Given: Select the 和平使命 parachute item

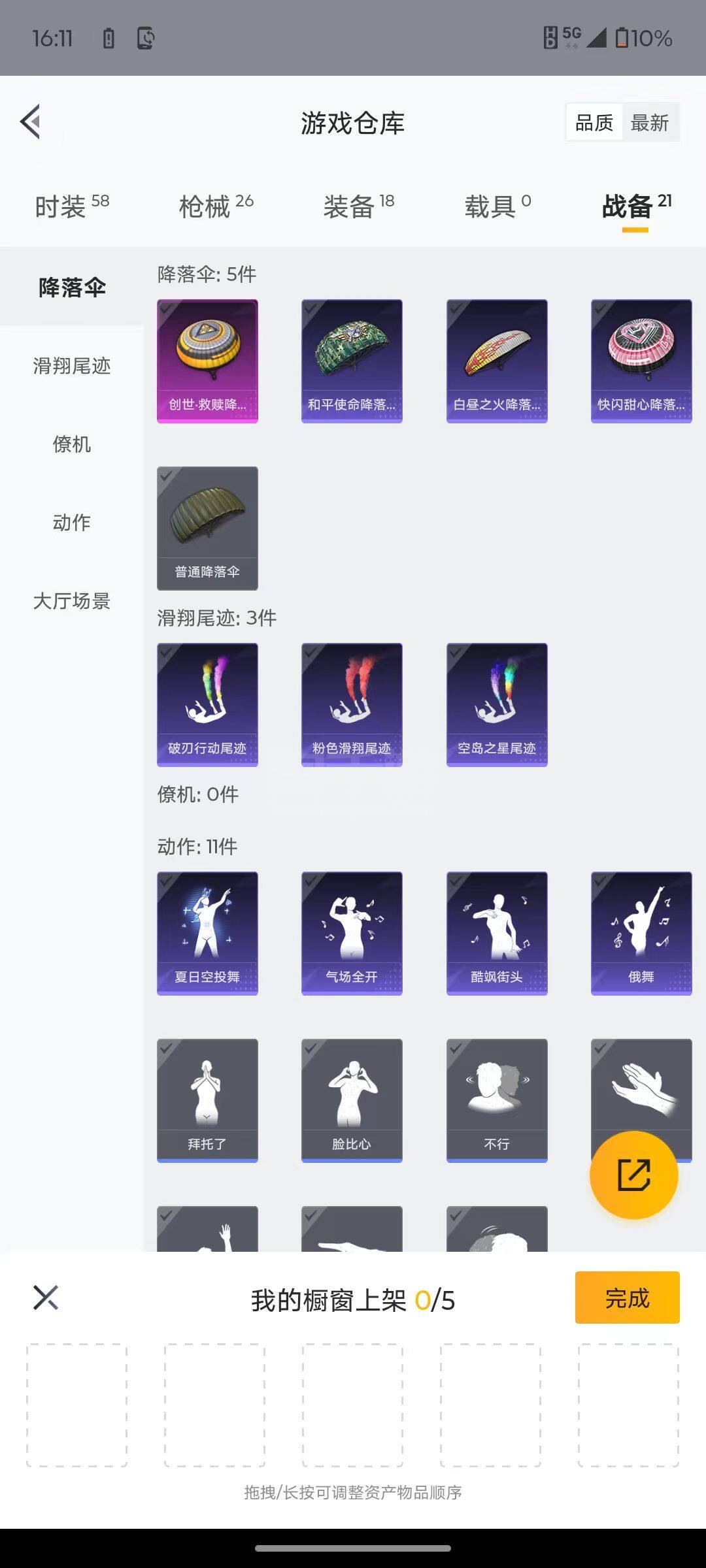Looking at the screenshot, I should (x=352, y=361).
